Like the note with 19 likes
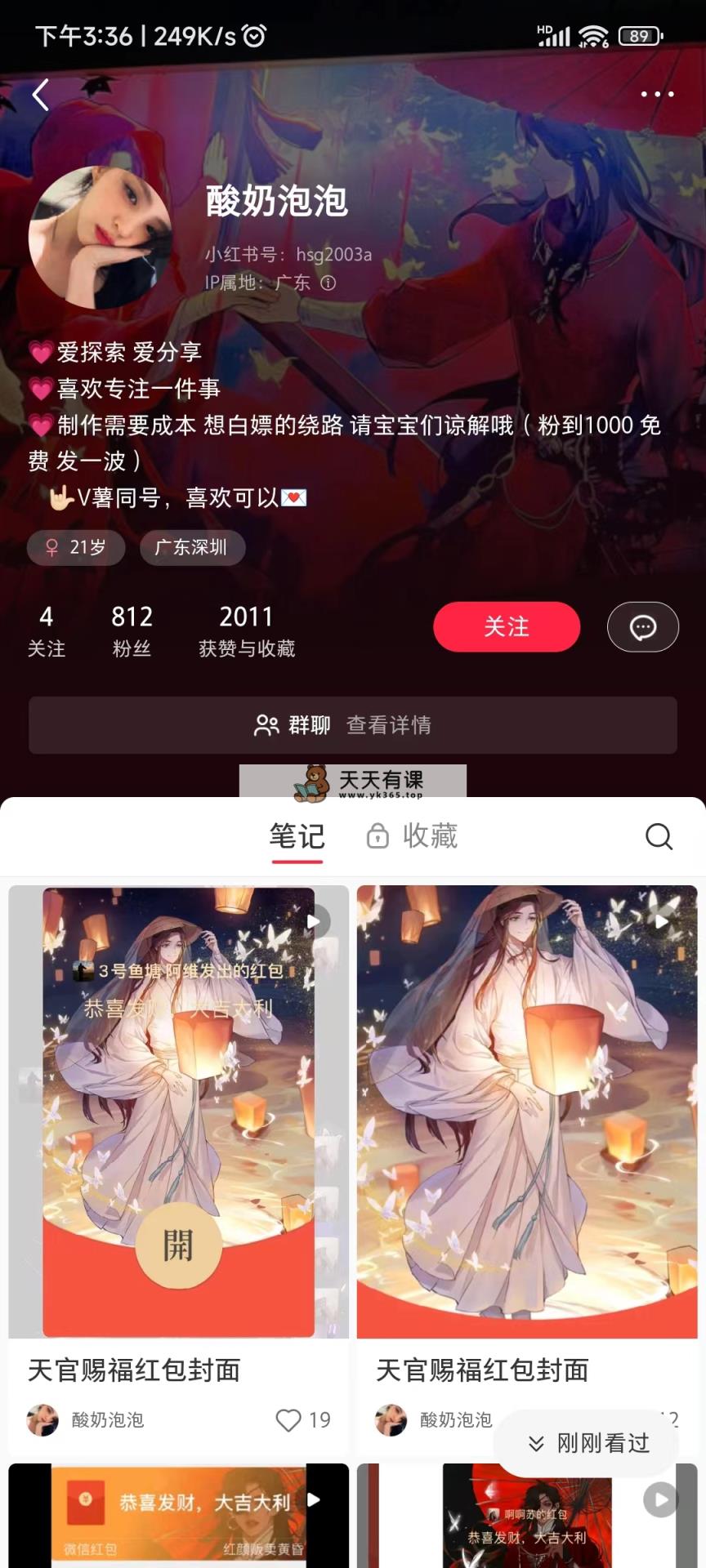706x1568 pixels. [288, 1420]
